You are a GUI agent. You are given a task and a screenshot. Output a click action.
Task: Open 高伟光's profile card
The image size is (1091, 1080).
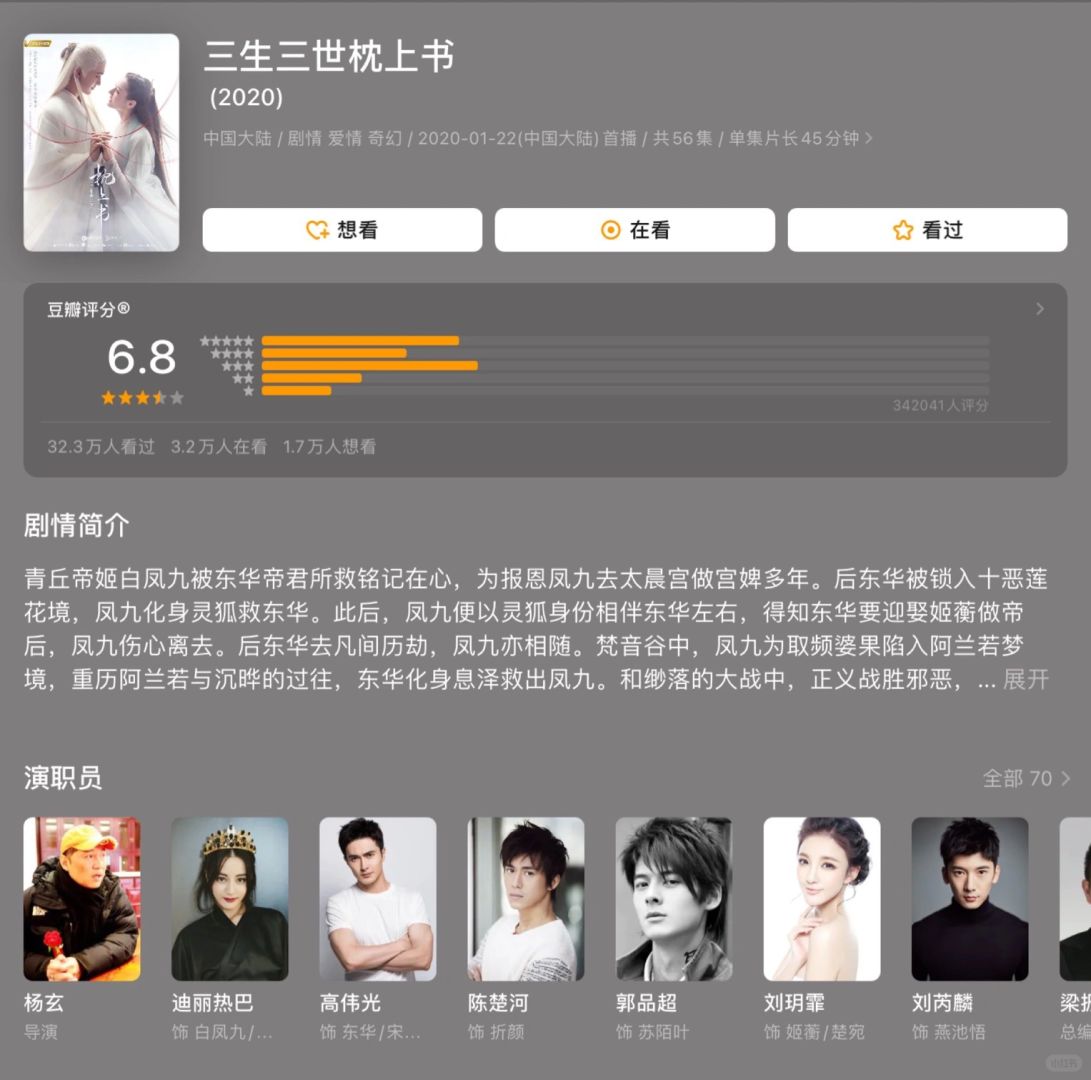[378, 899]
